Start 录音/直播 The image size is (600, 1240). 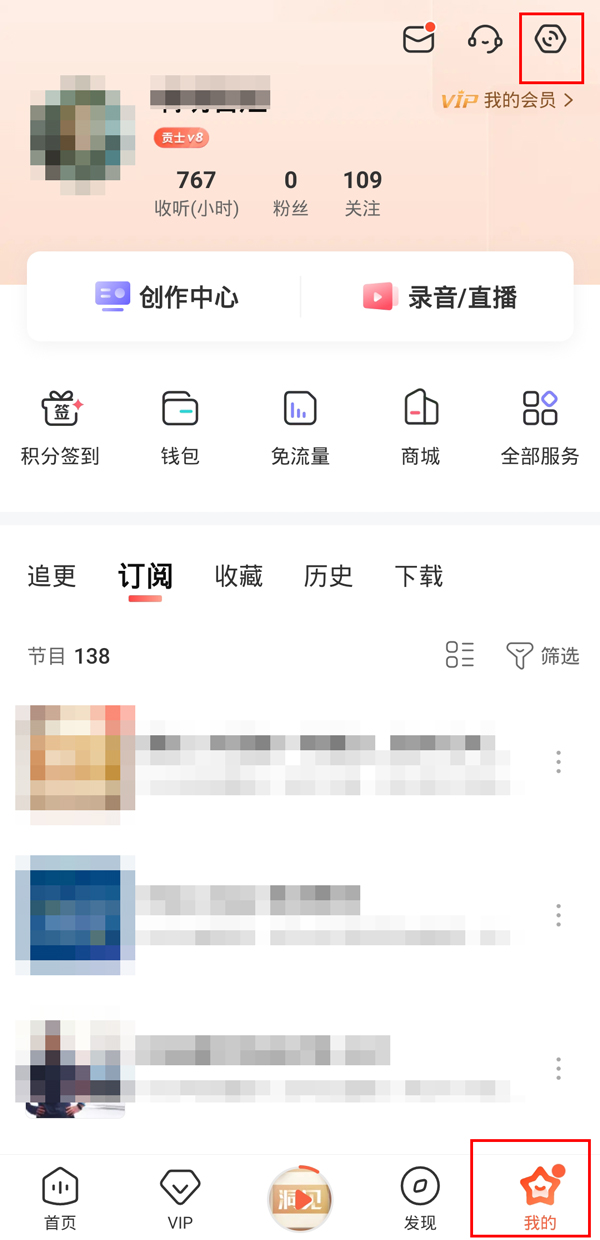pyautogui.click(x=439, y=297)
